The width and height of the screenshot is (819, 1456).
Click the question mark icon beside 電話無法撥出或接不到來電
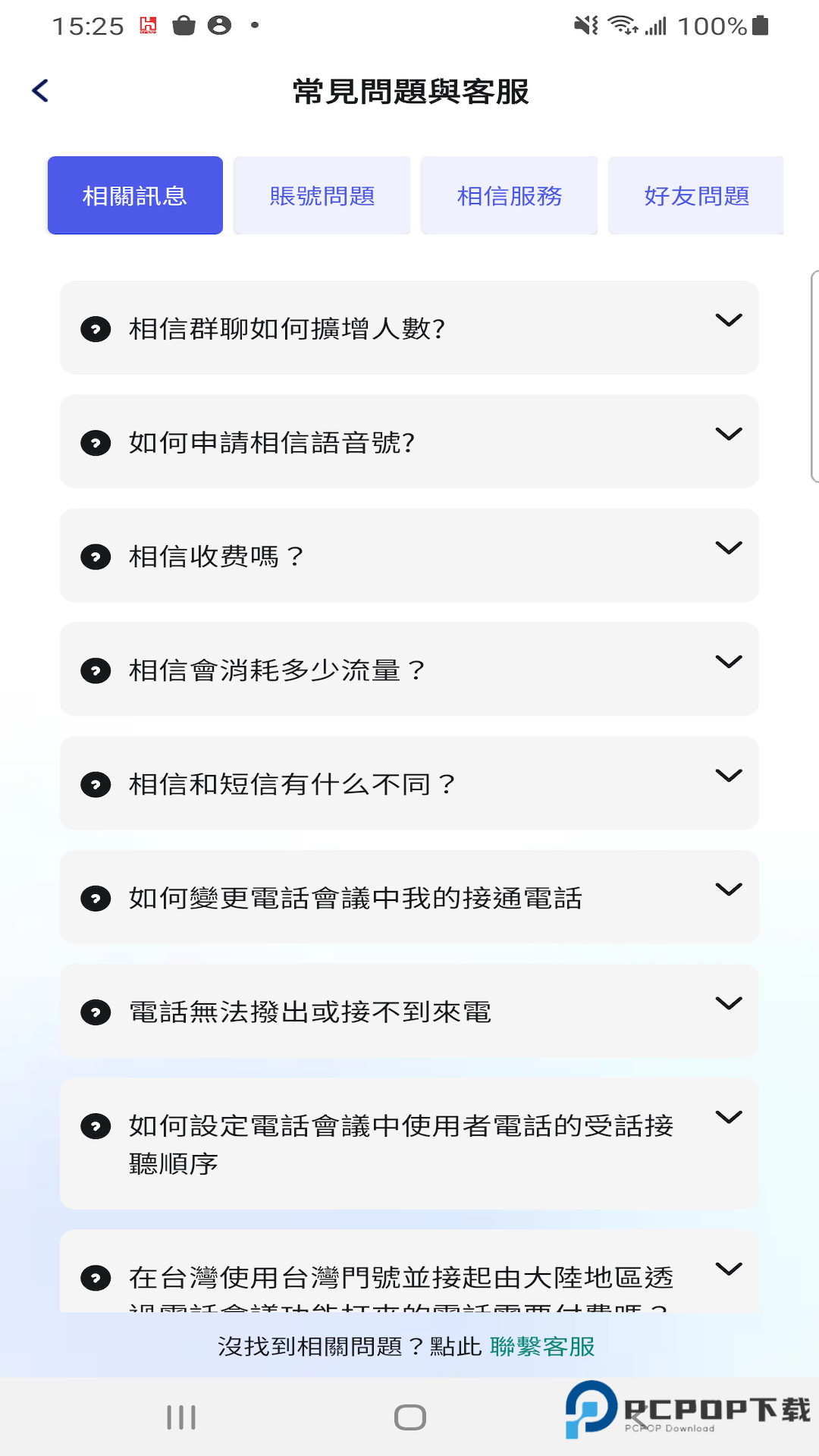click(95, 1012)
